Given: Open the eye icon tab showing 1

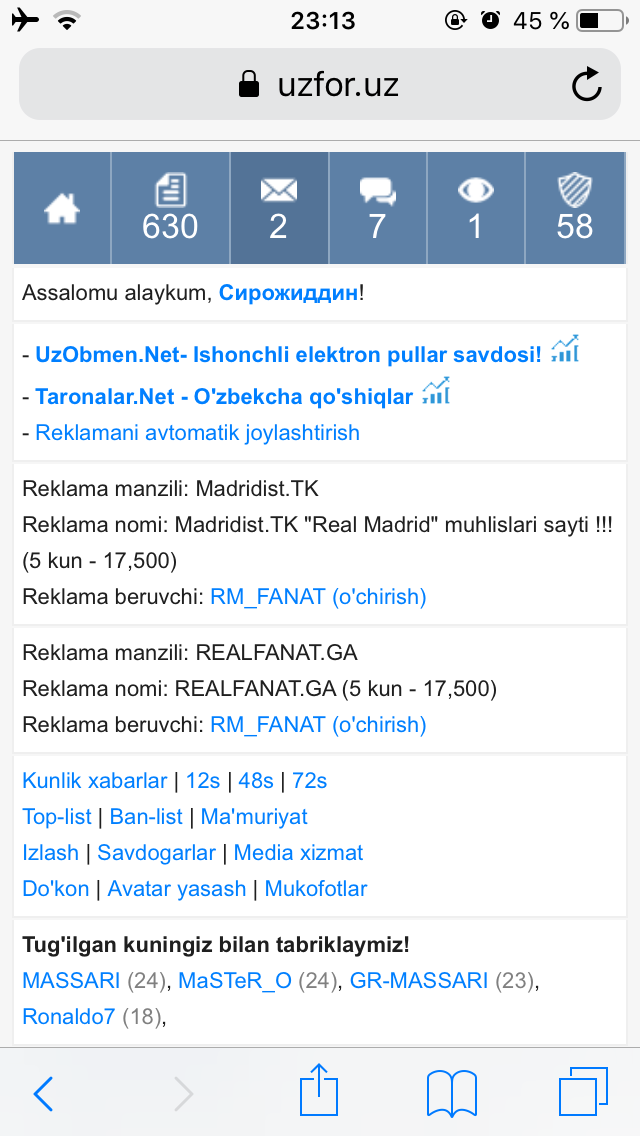Looking at the screenshot, I should tap(475, 209).
